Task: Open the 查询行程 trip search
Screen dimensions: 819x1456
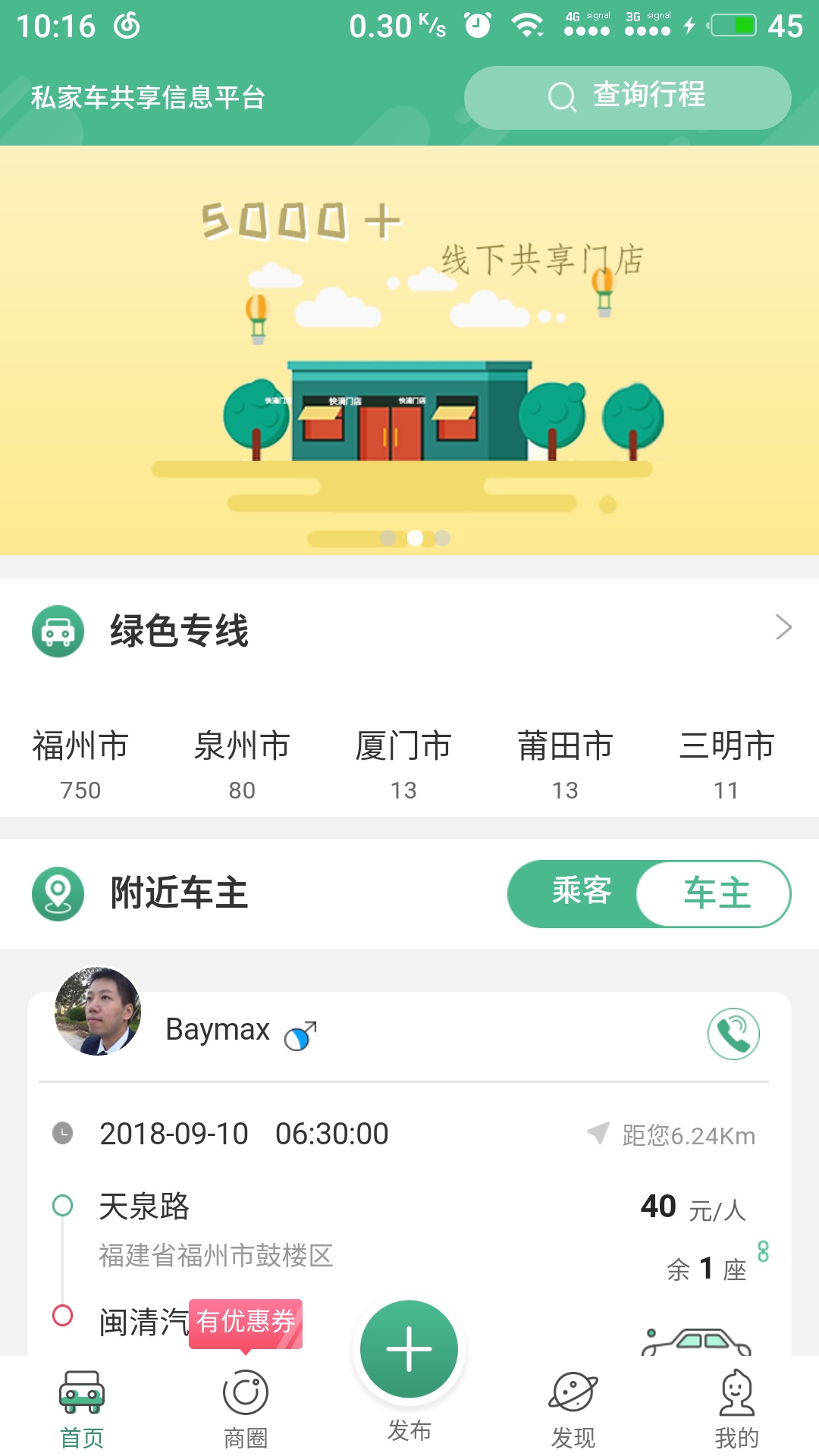Action: pos(627,97)
